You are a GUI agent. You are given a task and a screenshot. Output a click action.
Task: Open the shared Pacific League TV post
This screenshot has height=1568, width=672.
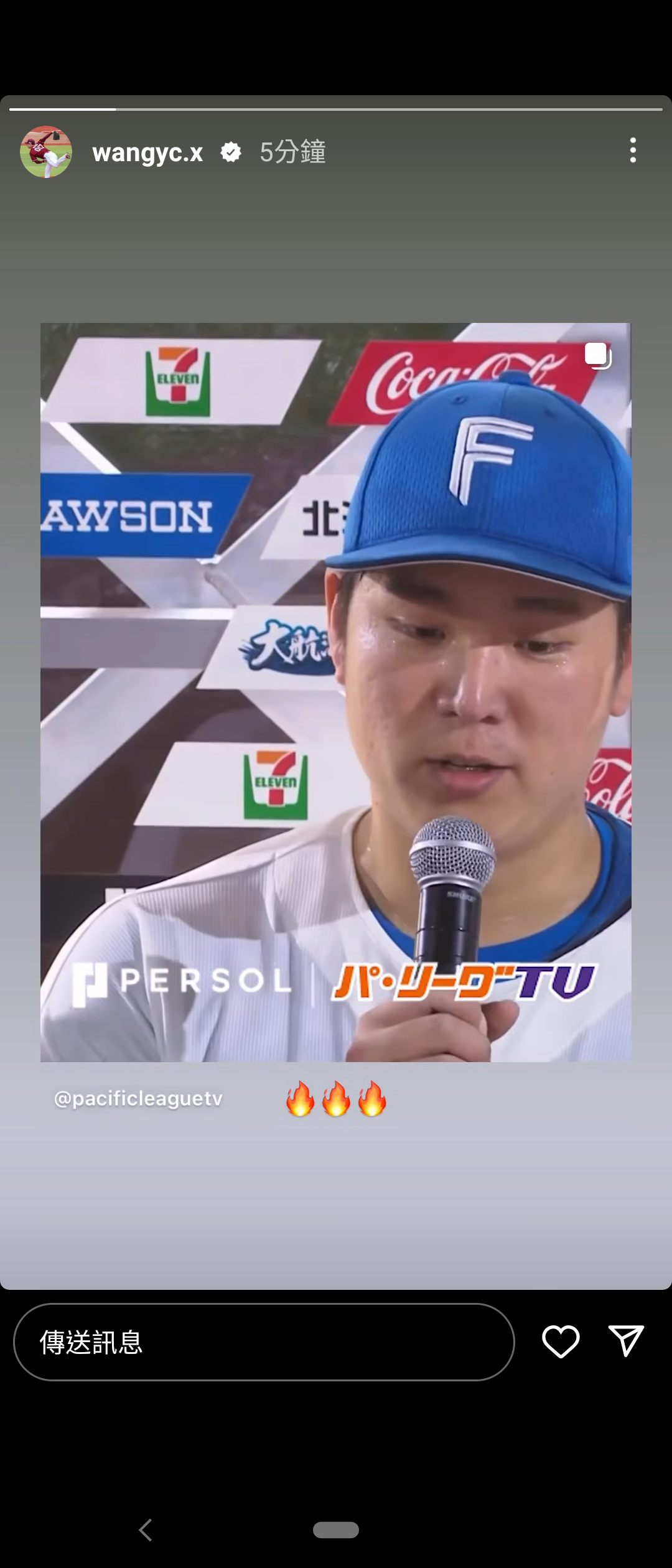coord(335,692)
